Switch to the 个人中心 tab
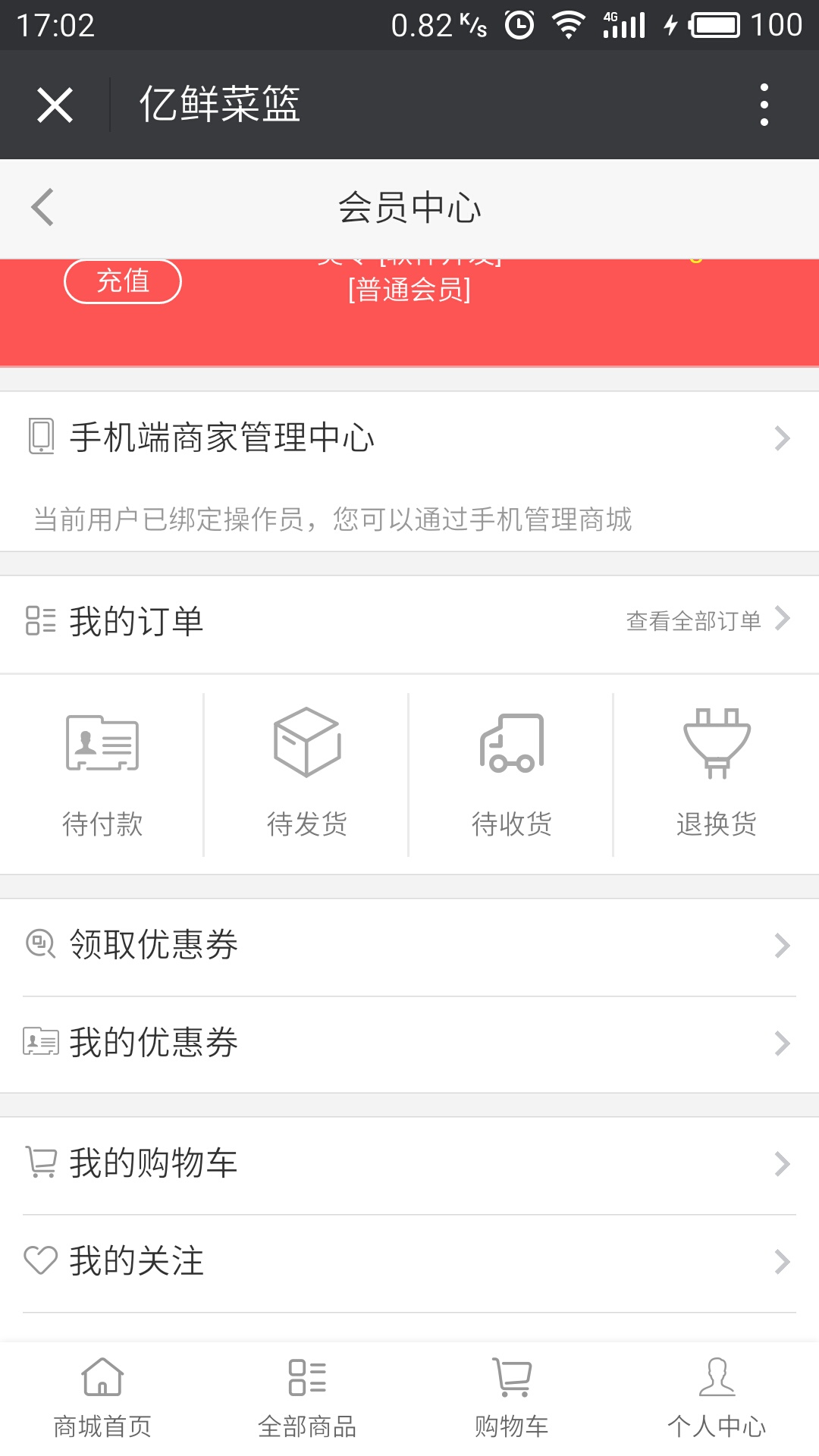This screenshot has height=1456, width=819. pos(717,1398)
